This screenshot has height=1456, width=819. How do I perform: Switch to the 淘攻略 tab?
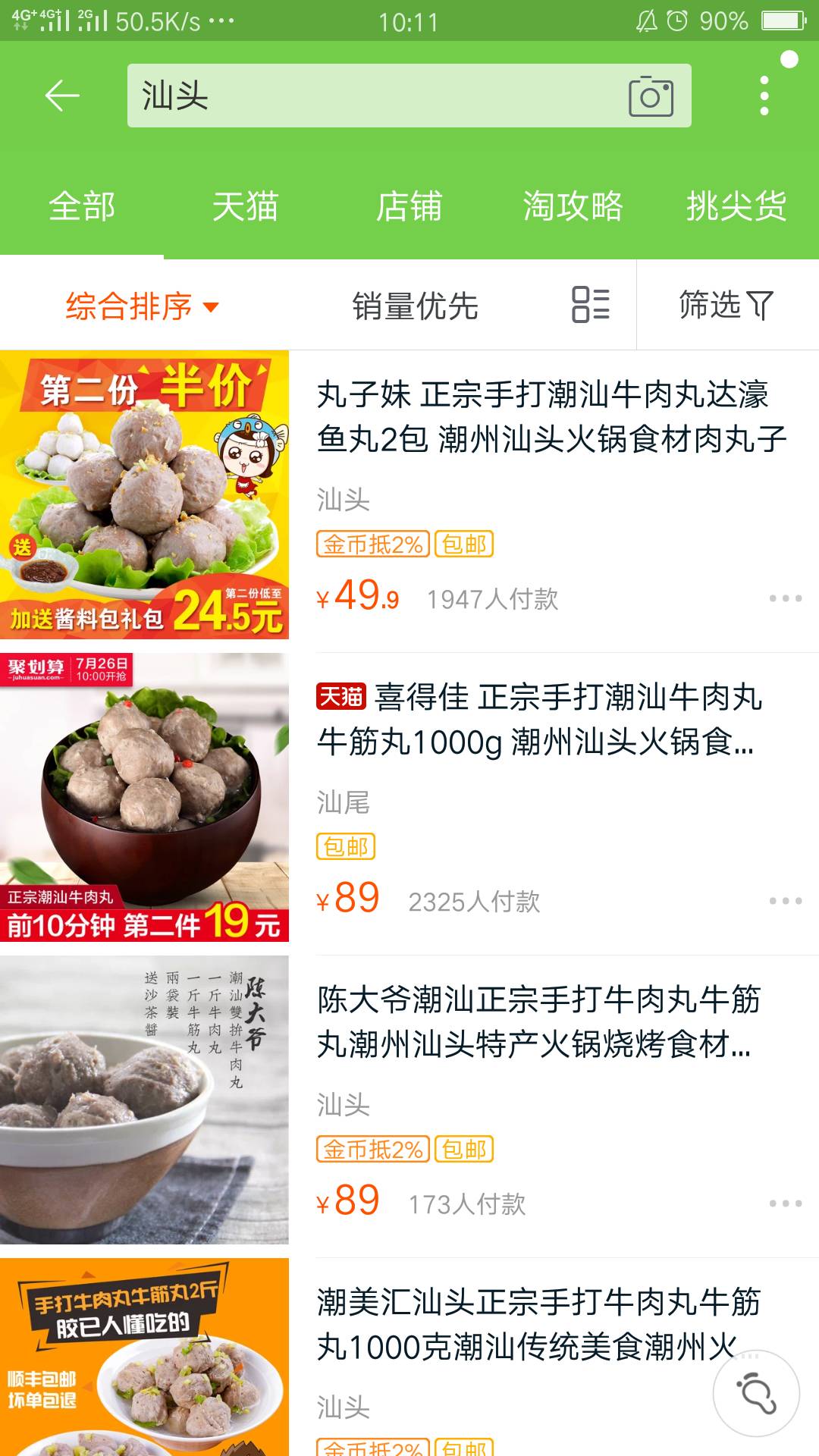573,206
